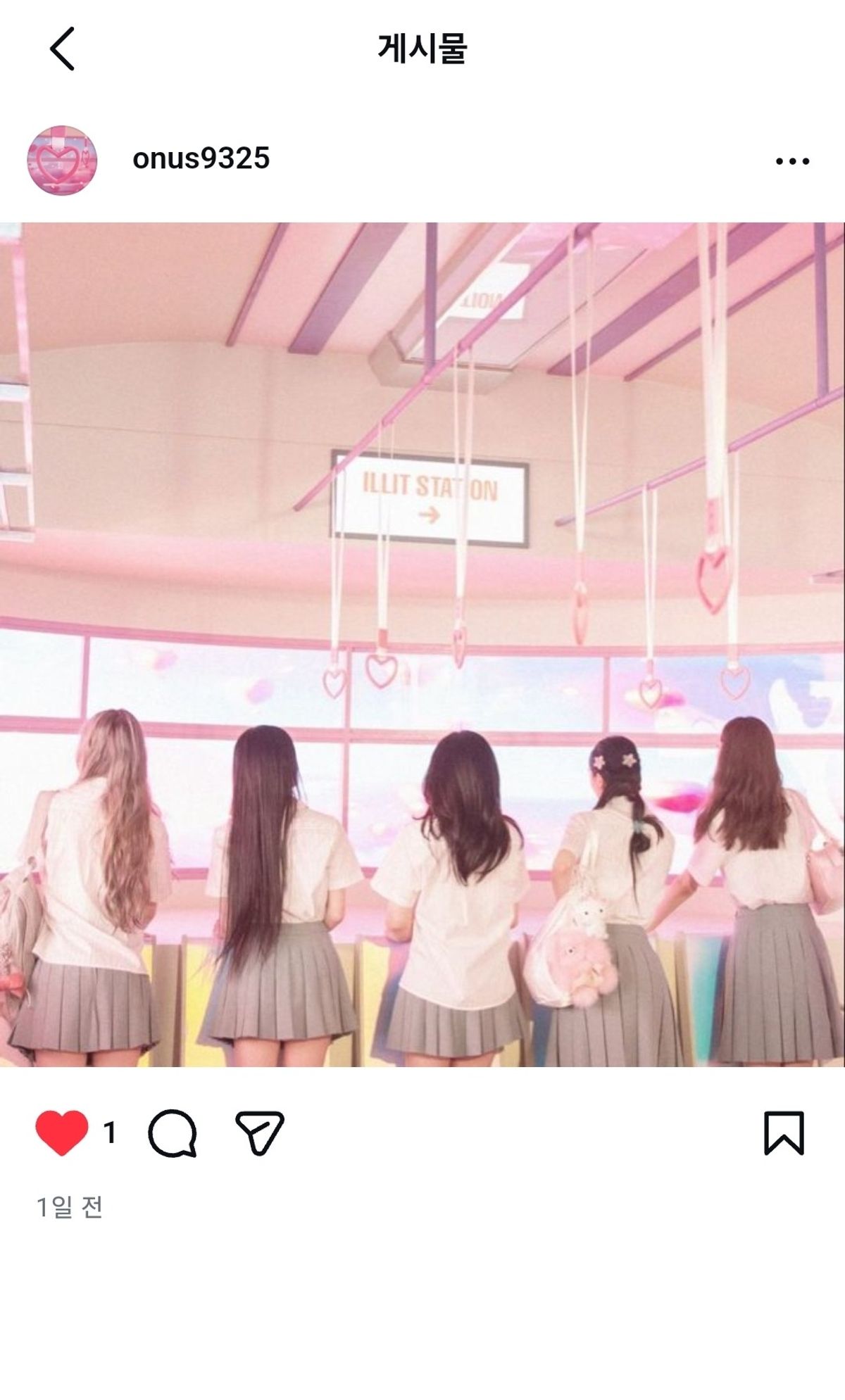Unlike the post with the red heart

click(x=62, y=1133)
